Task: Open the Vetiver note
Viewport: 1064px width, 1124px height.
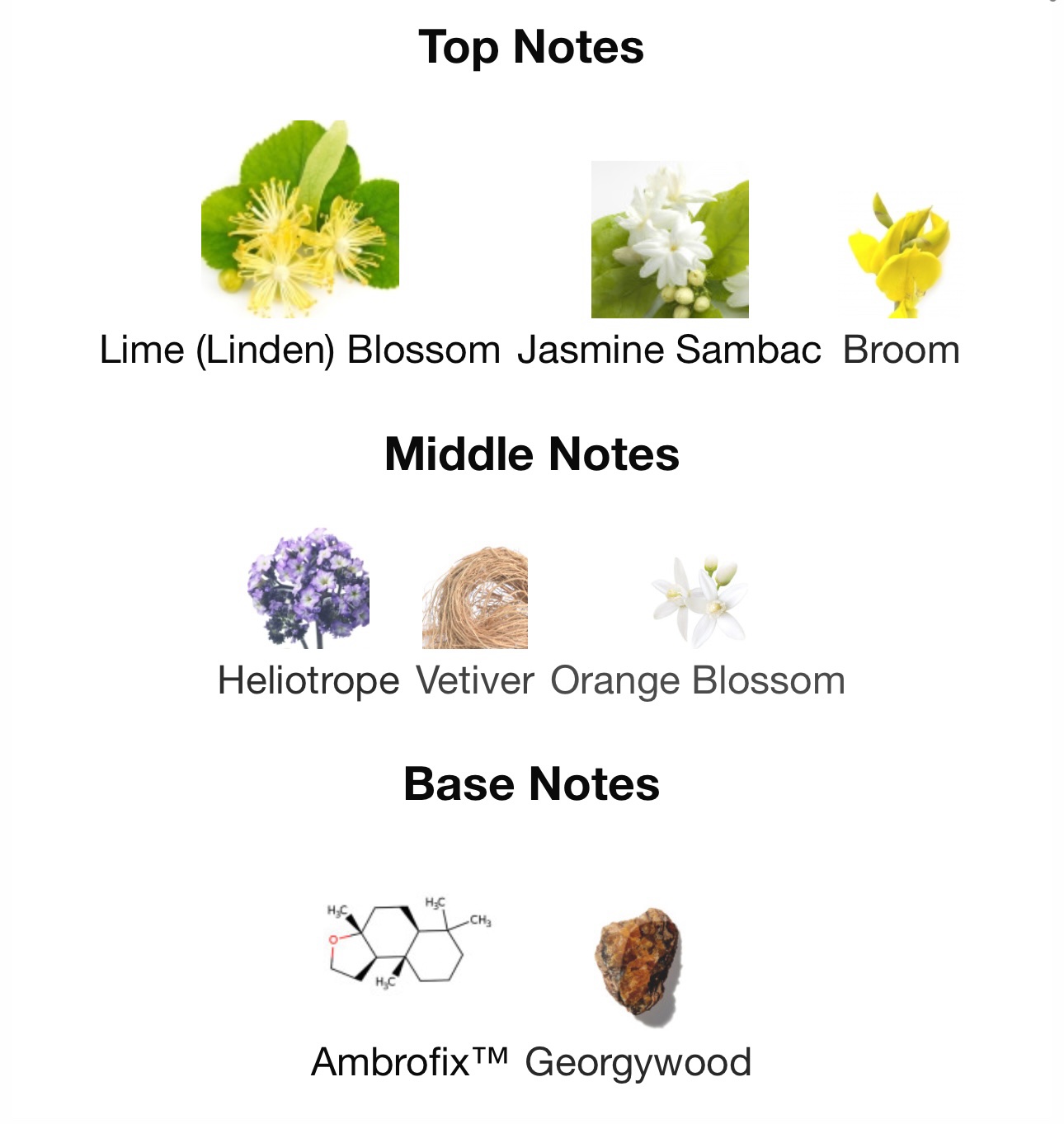Action: (475, 599)
